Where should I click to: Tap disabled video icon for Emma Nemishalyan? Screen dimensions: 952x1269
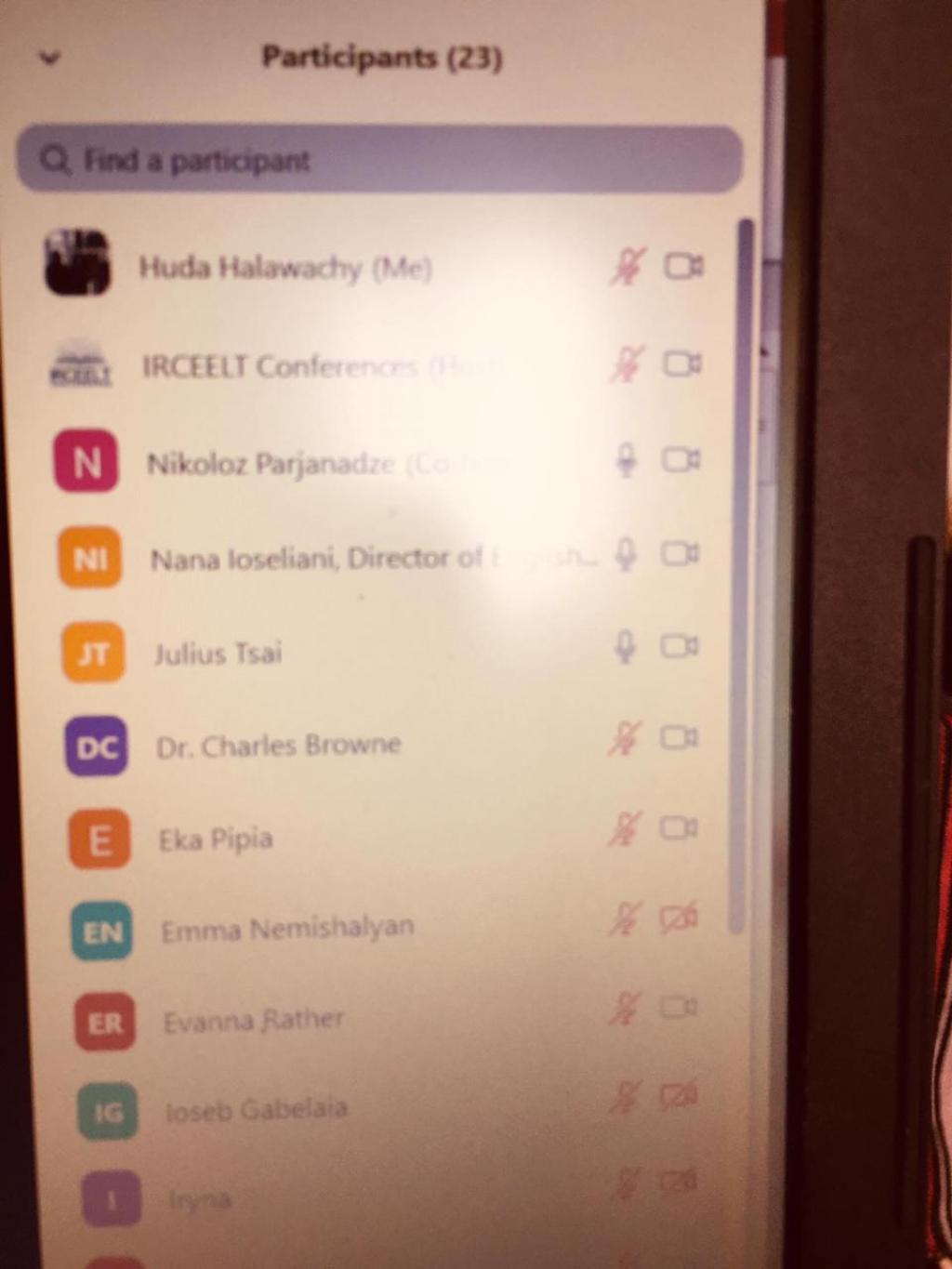679,919
